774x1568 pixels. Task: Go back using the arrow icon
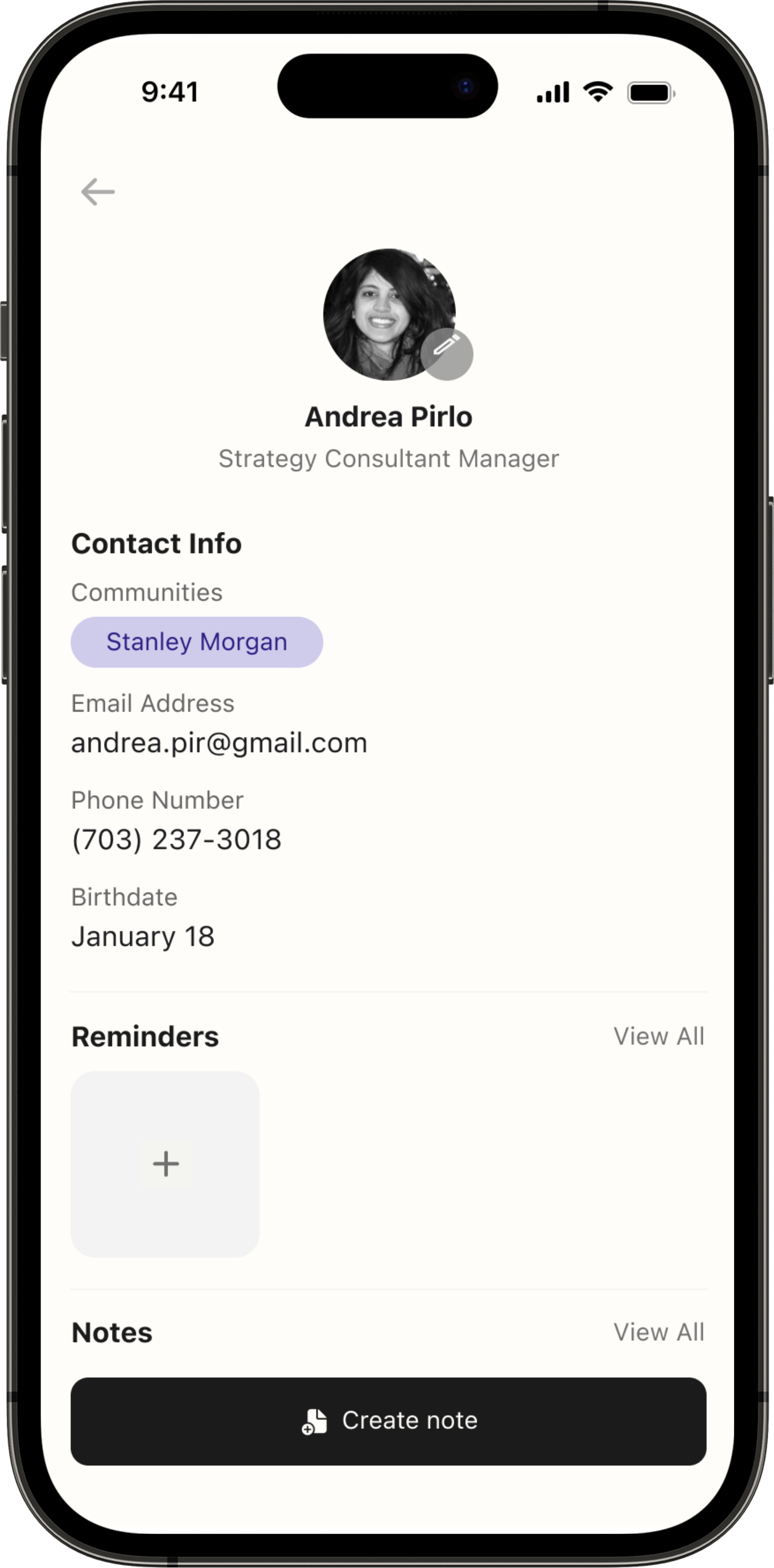click(x=97, y=192)
